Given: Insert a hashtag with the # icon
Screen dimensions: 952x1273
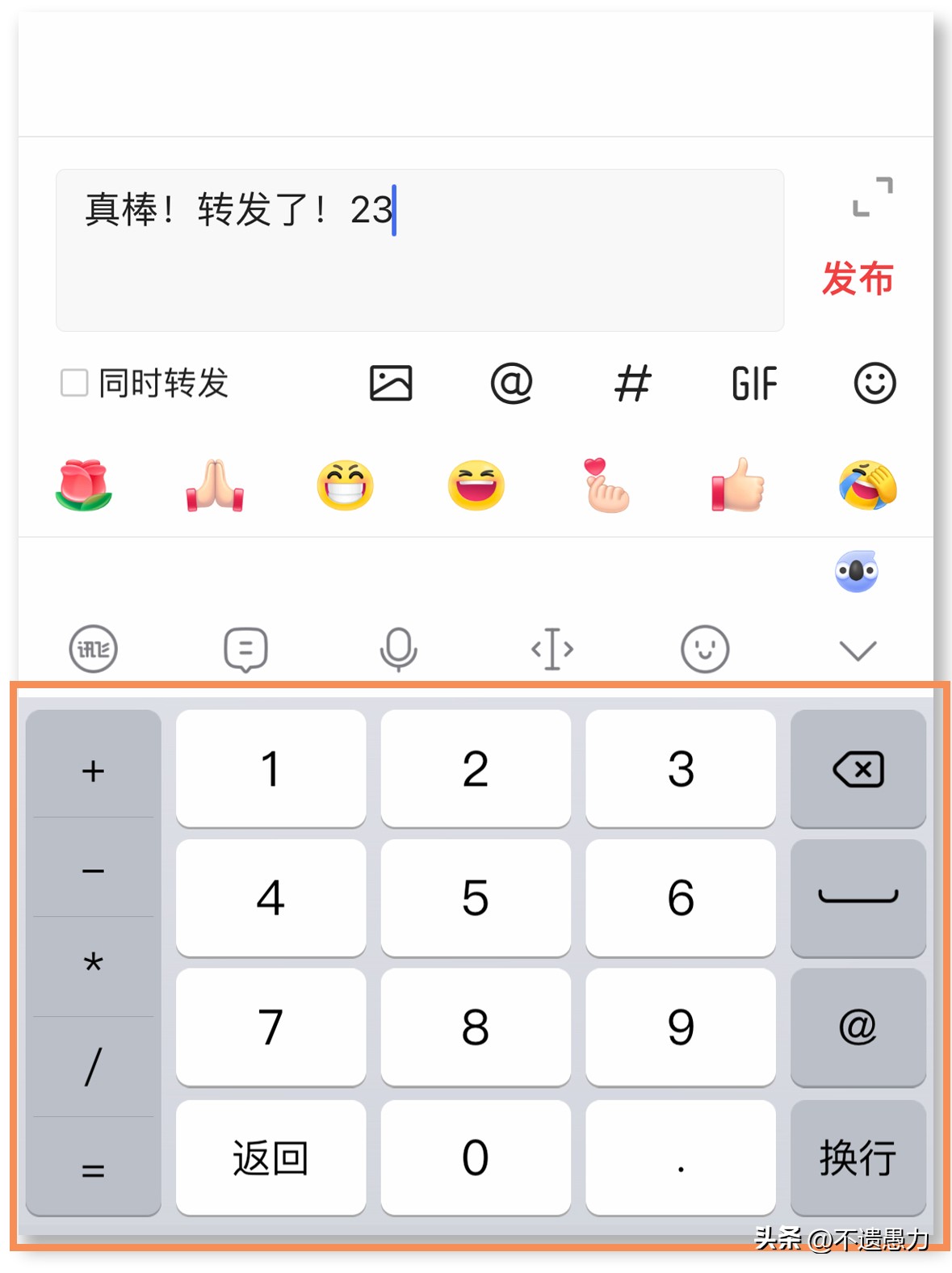Looking at the screenshot, I should pyautogui.click(x=633, y=384).
